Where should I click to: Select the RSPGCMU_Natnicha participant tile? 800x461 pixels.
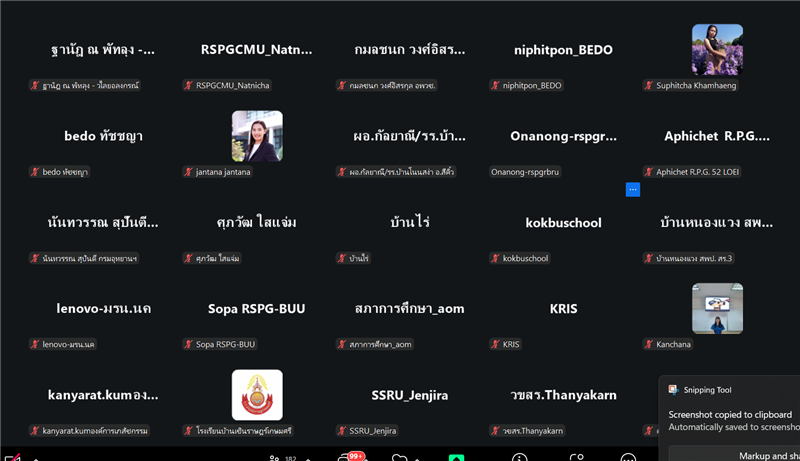tap(257, 50)
